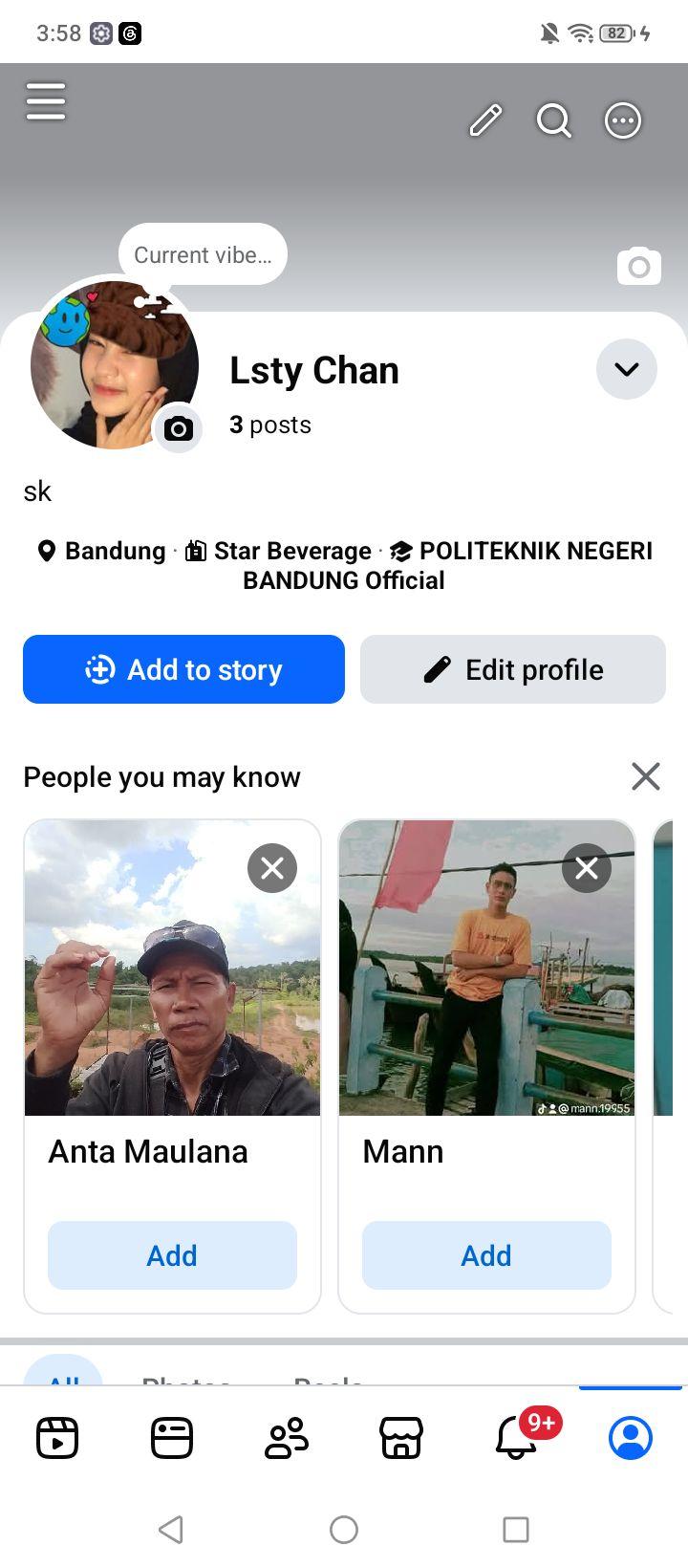This screenshot has width=688, height=1568.
Task: Remove Mann from suggestions
Action: point(587,868)
